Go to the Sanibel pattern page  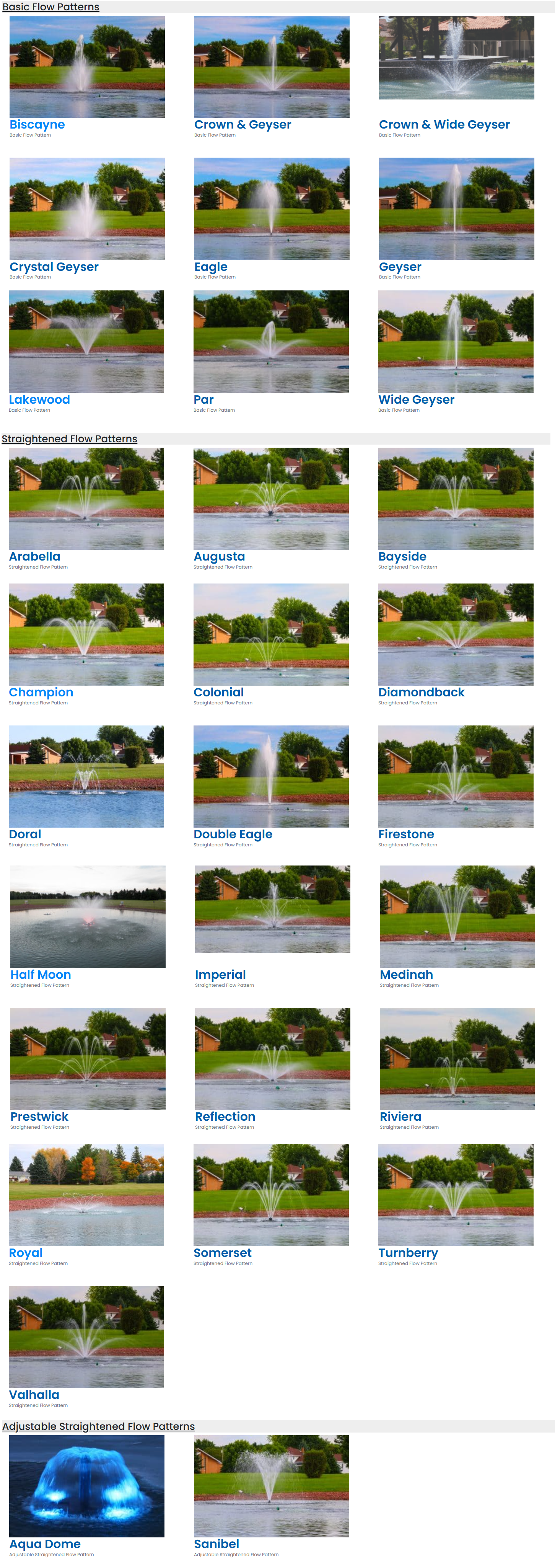pyautogui.click(x=216, y=1544)
